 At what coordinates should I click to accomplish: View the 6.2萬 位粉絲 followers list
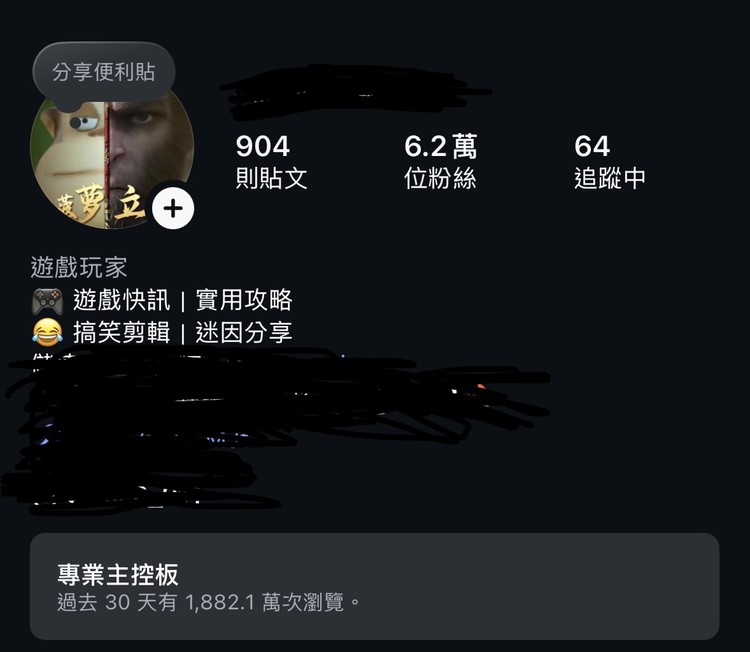tap(440, 162)
